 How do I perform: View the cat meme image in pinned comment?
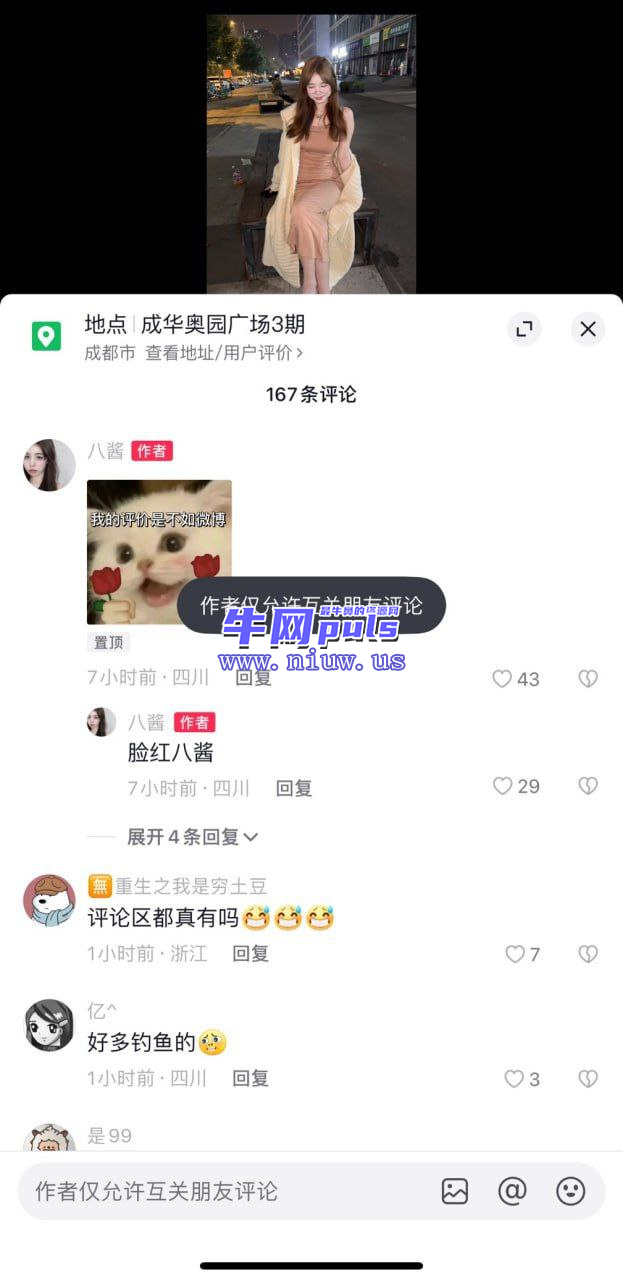click(x=159, y=552)
